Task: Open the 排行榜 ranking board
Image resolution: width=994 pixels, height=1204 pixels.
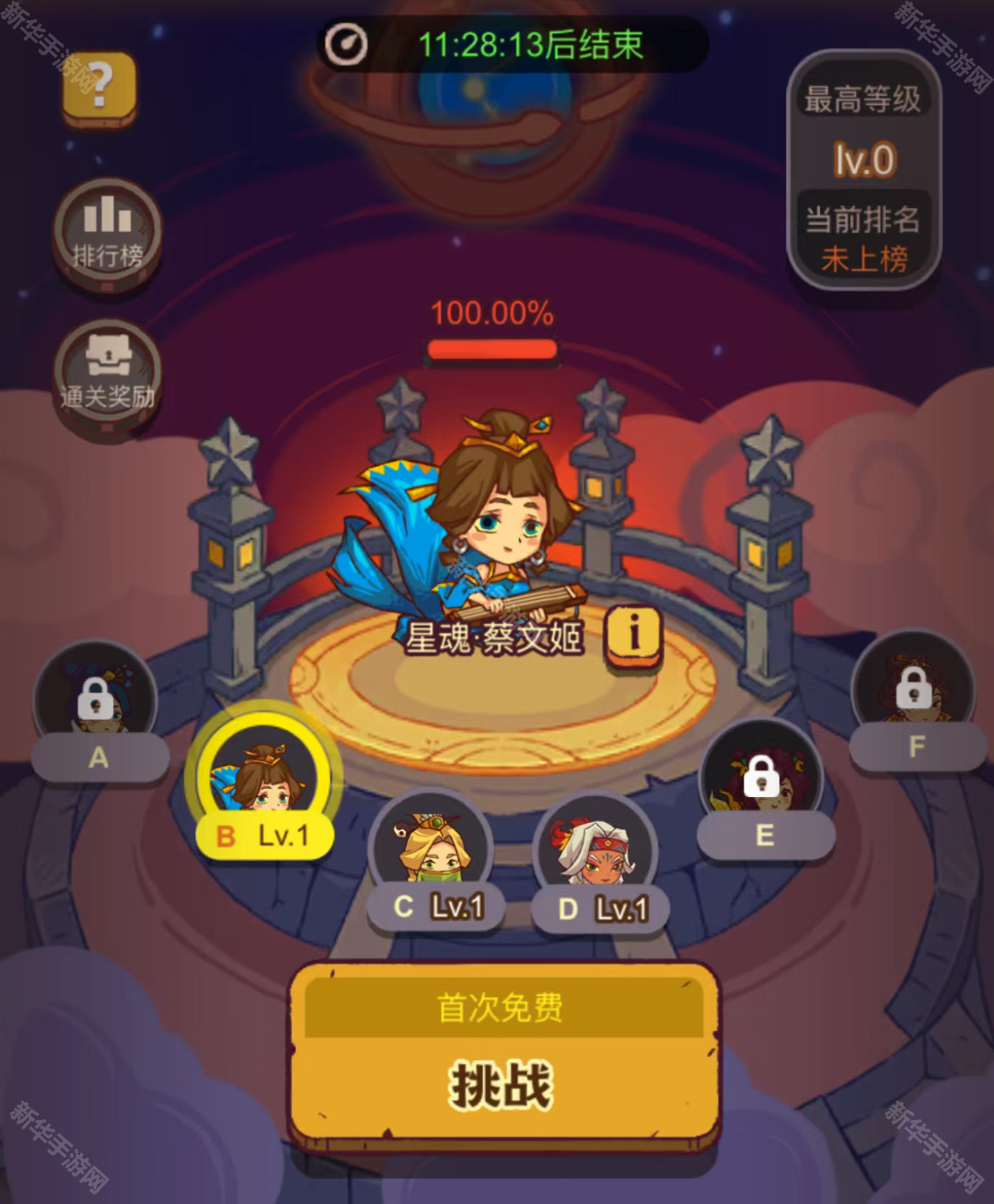Action: click(x=108, y=233)
